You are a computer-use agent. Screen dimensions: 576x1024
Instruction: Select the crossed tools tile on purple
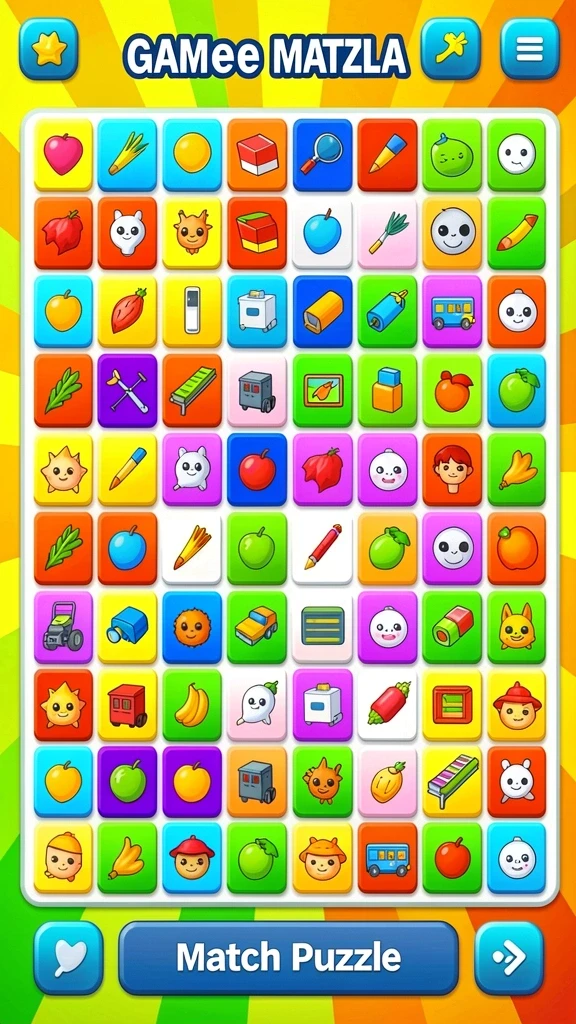(x=127, y=391)
